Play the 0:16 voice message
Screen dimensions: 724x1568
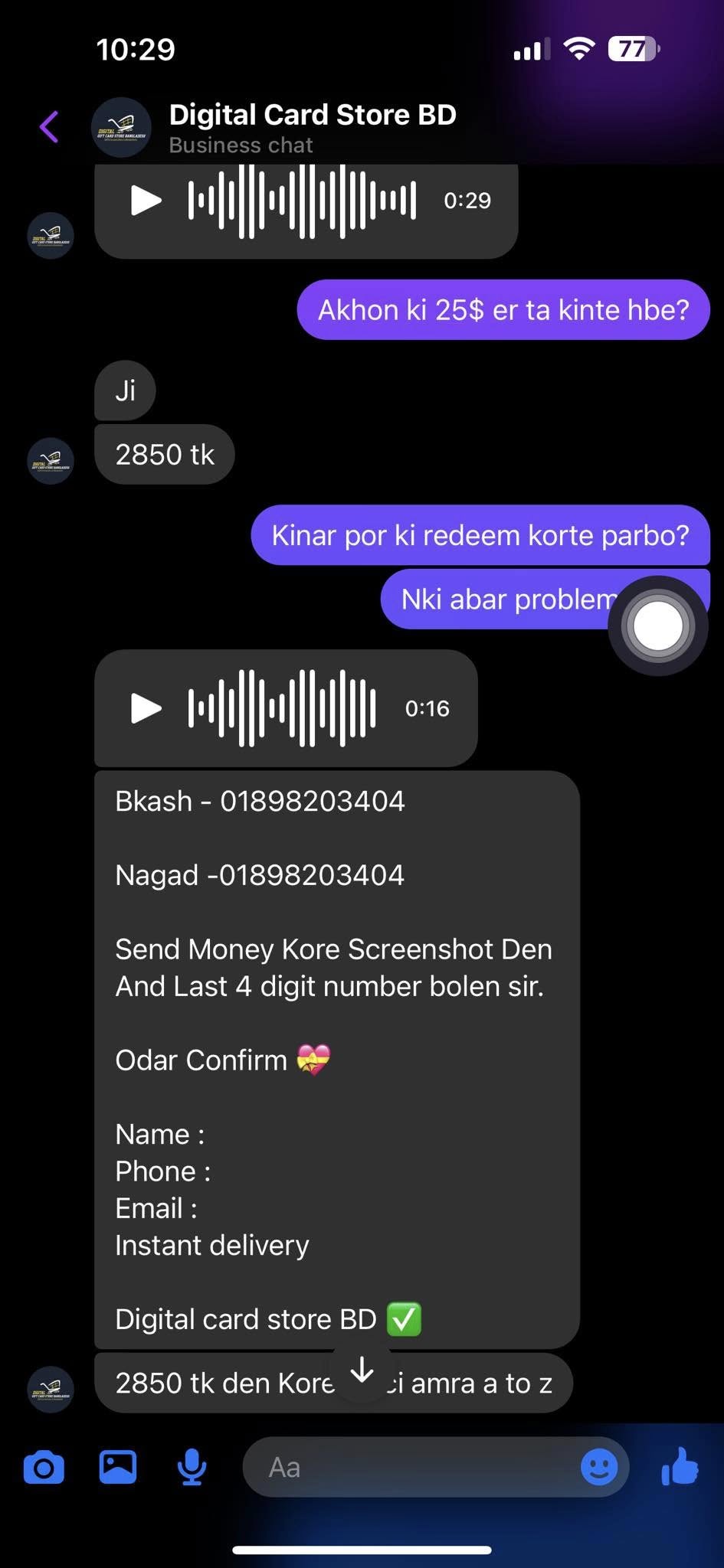tap(146, 708)
